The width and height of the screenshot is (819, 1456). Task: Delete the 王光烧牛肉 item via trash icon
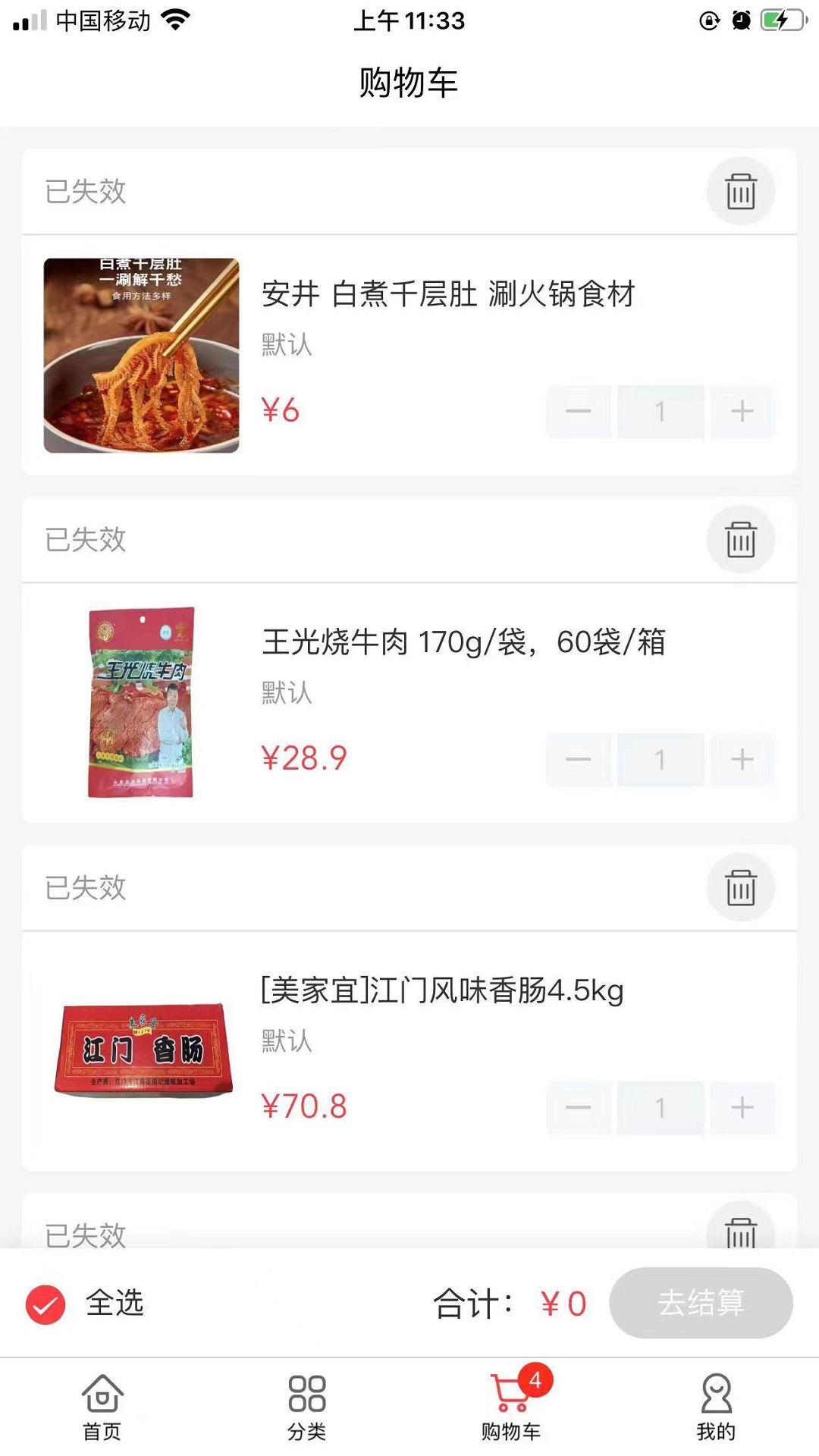[741, 541]
